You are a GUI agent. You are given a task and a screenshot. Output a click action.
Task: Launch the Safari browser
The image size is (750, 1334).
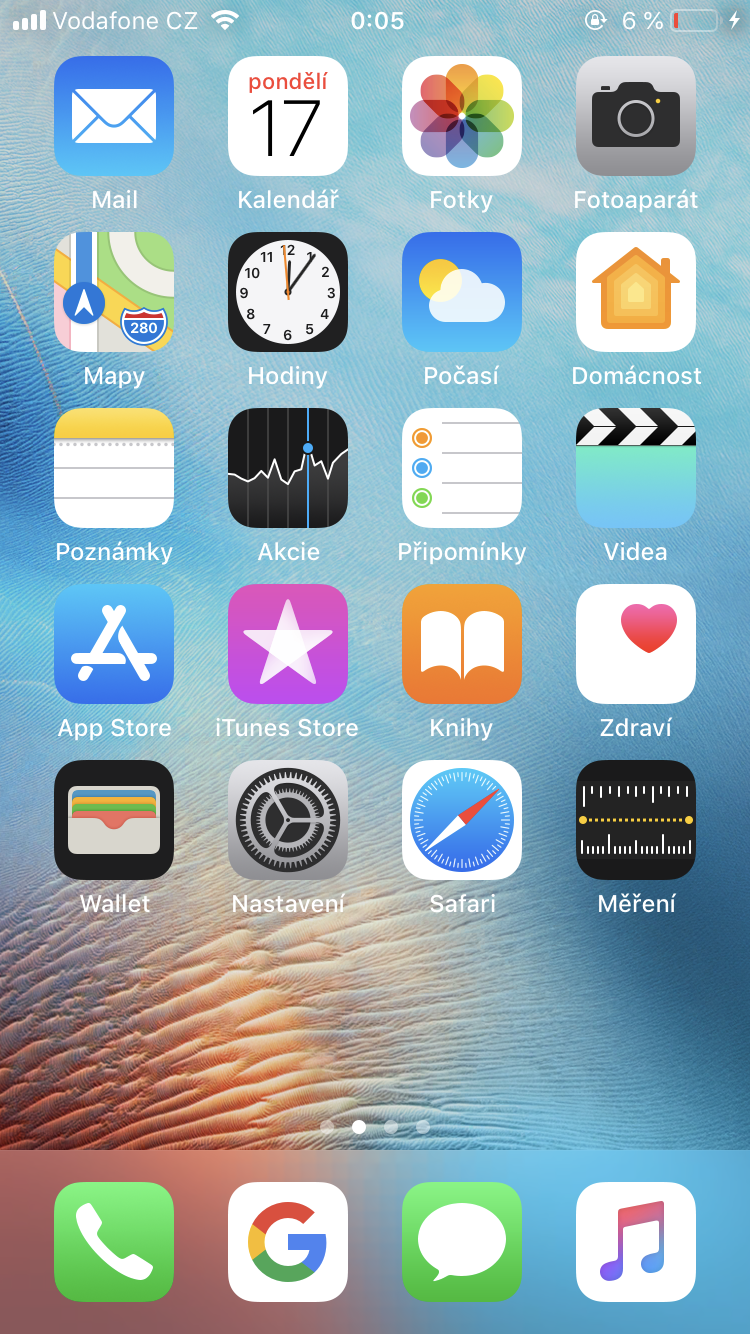click(x=462, y=820)
